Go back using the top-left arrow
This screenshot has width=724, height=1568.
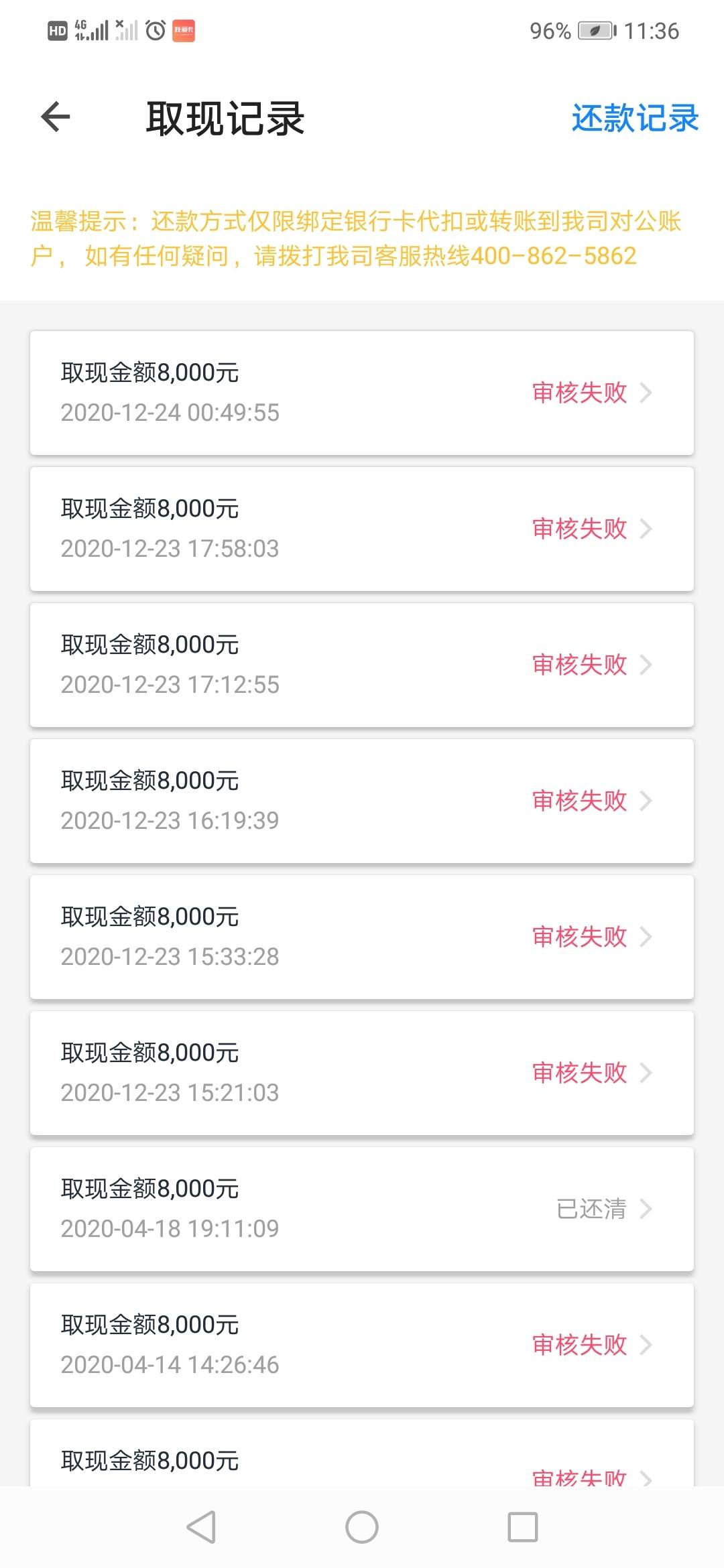[56, 118]
